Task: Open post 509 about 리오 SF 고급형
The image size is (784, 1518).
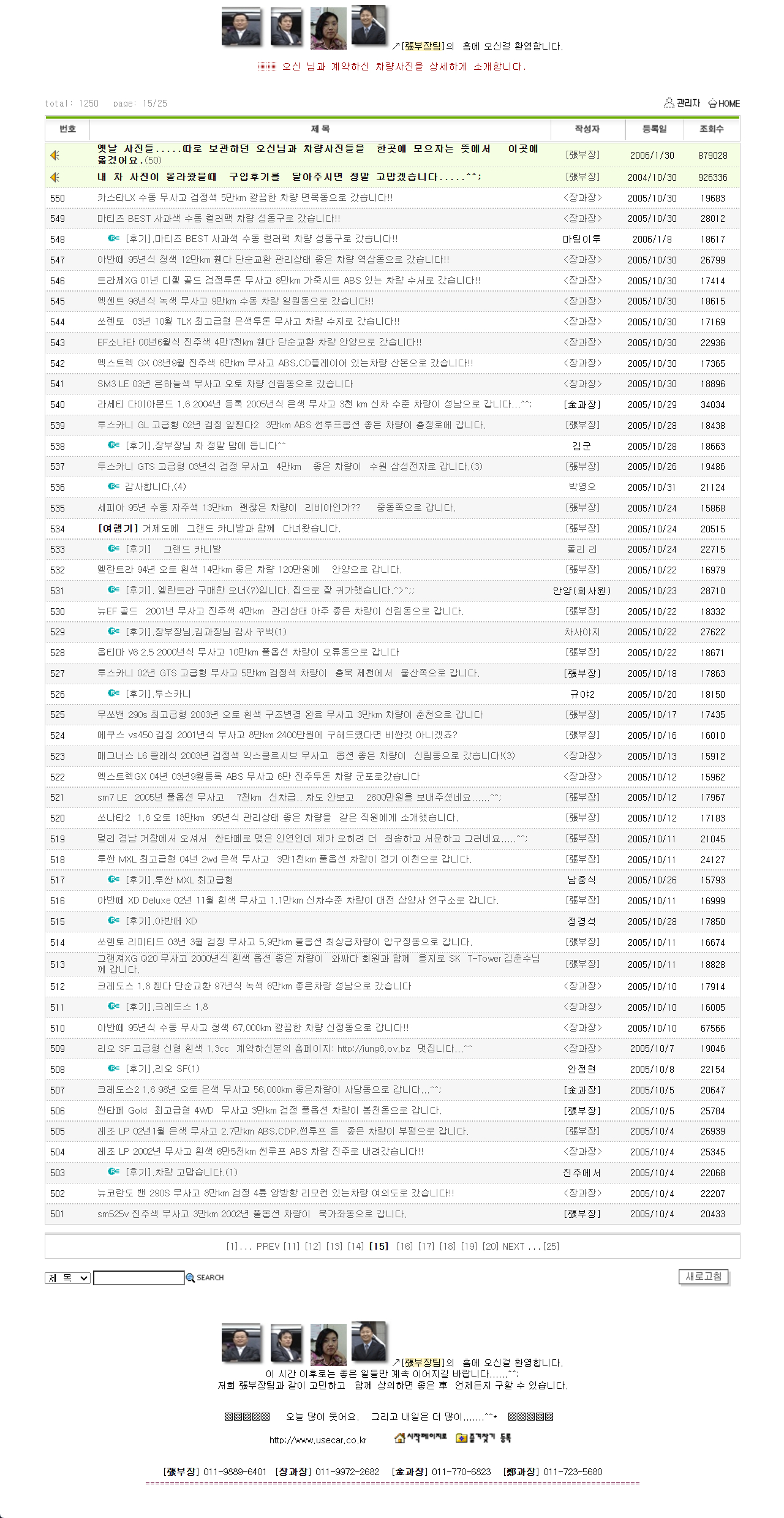Action: pyautogui.click(x=284, y=1049)
